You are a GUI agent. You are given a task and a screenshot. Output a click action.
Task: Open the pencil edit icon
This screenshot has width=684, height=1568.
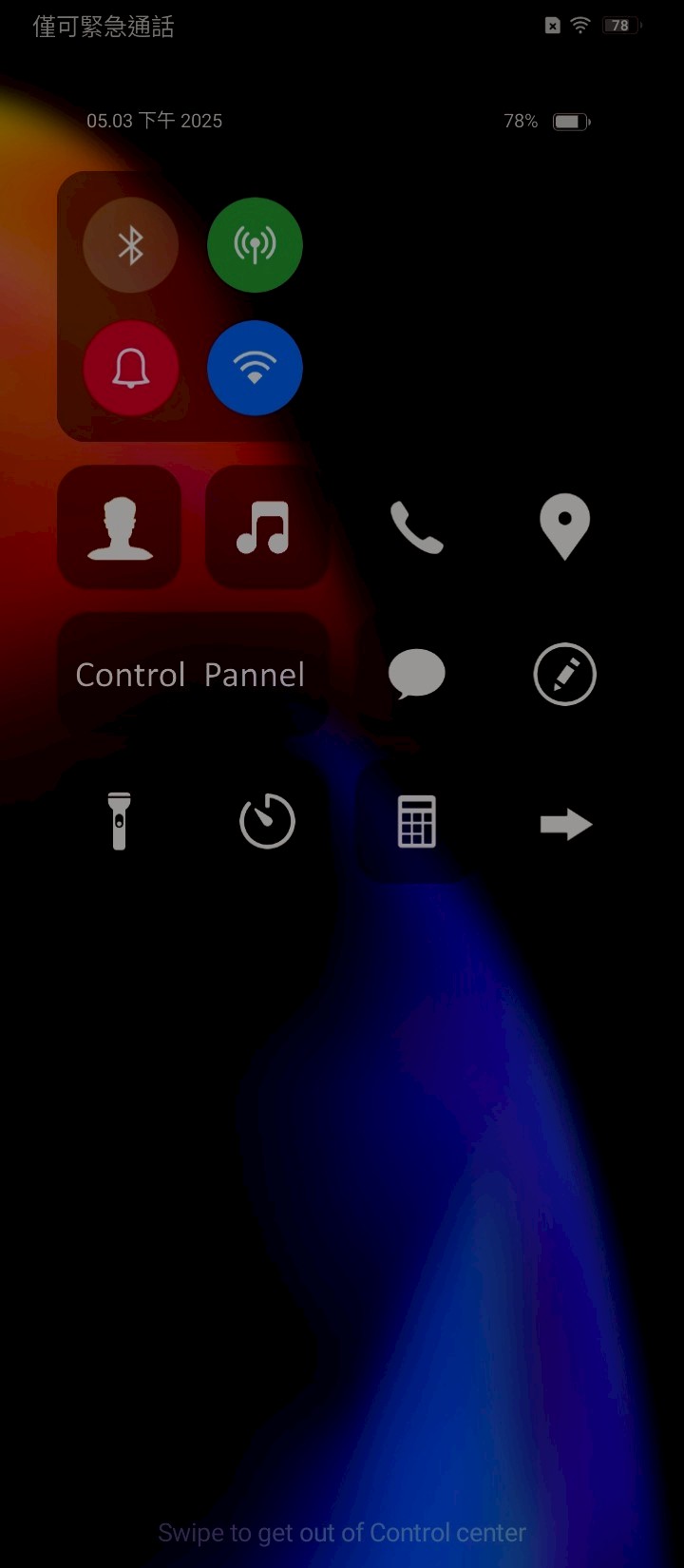coord(565,675)
